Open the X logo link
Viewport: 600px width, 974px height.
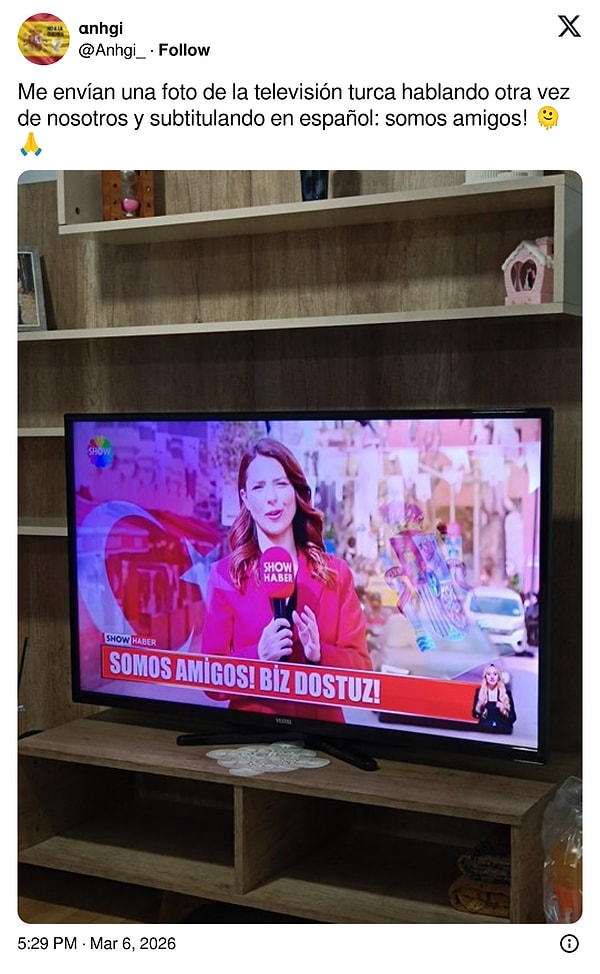(569, 27)
